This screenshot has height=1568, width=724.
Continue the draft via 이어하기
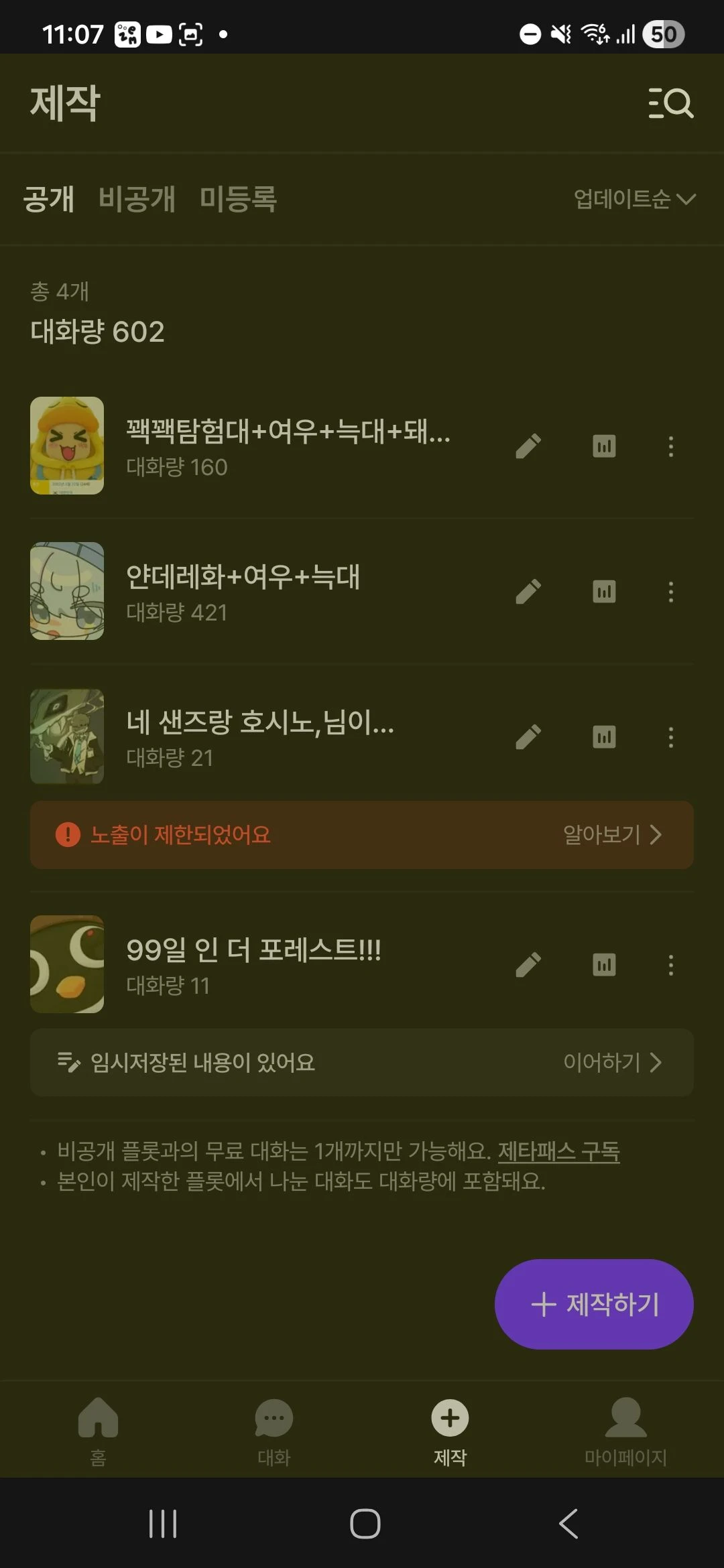point(611,1063)
